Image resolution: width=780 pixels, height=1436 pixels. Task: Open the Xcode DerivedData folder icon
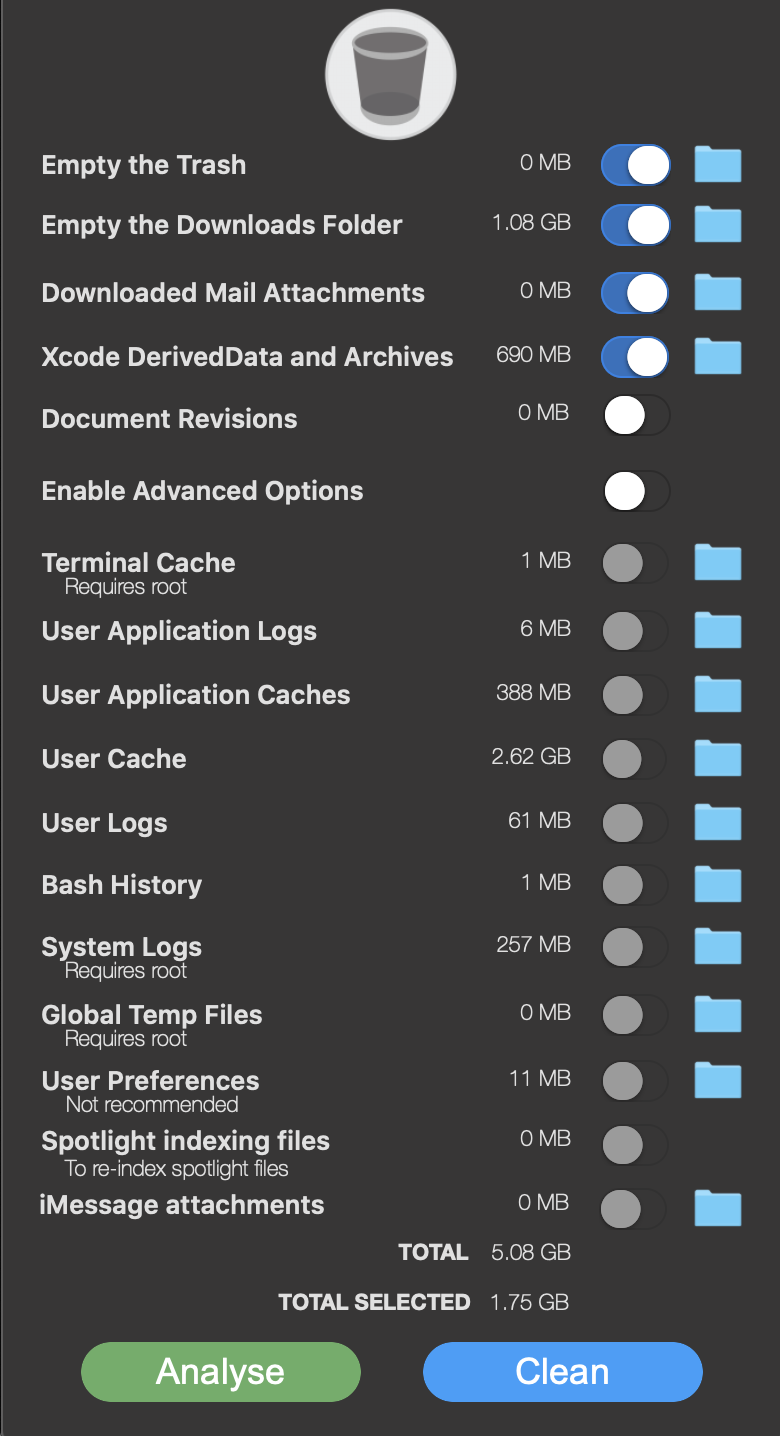(718, 356)
